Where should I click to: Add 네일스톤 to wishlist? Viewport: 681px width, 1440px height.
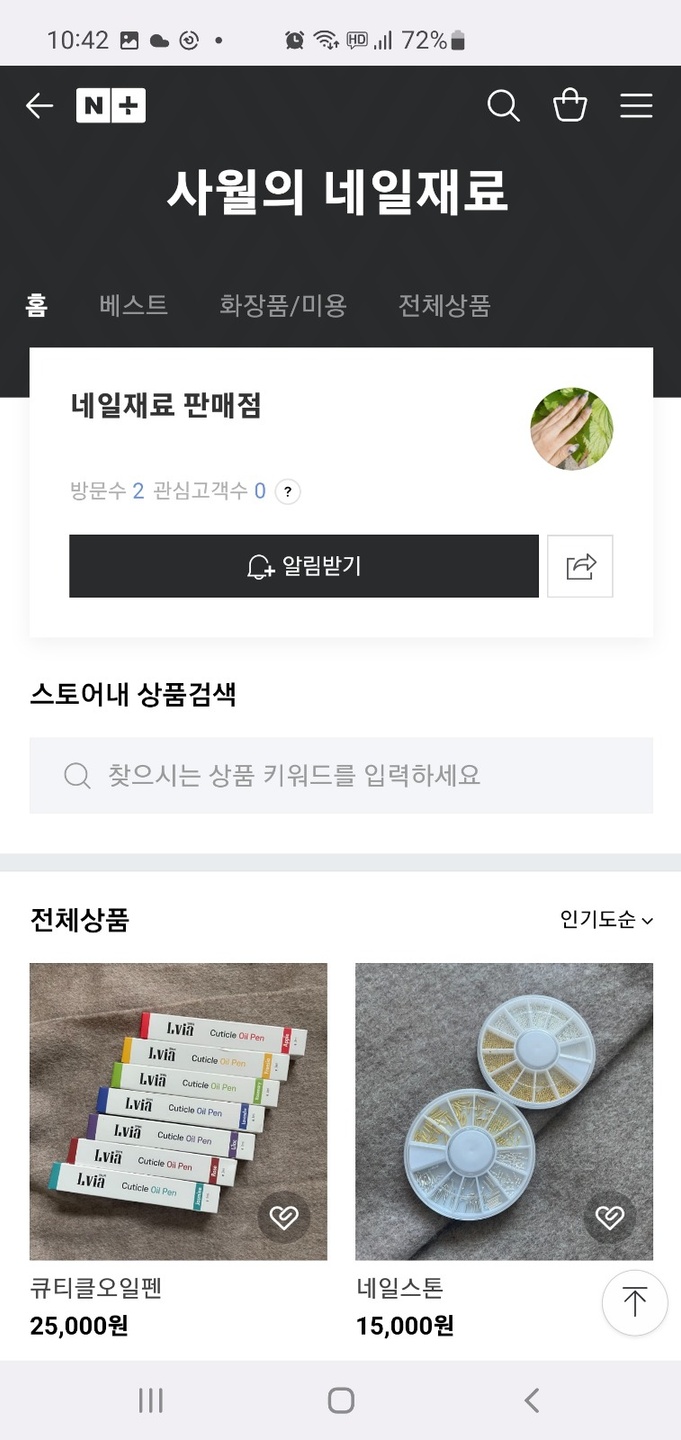(609, 1217)
